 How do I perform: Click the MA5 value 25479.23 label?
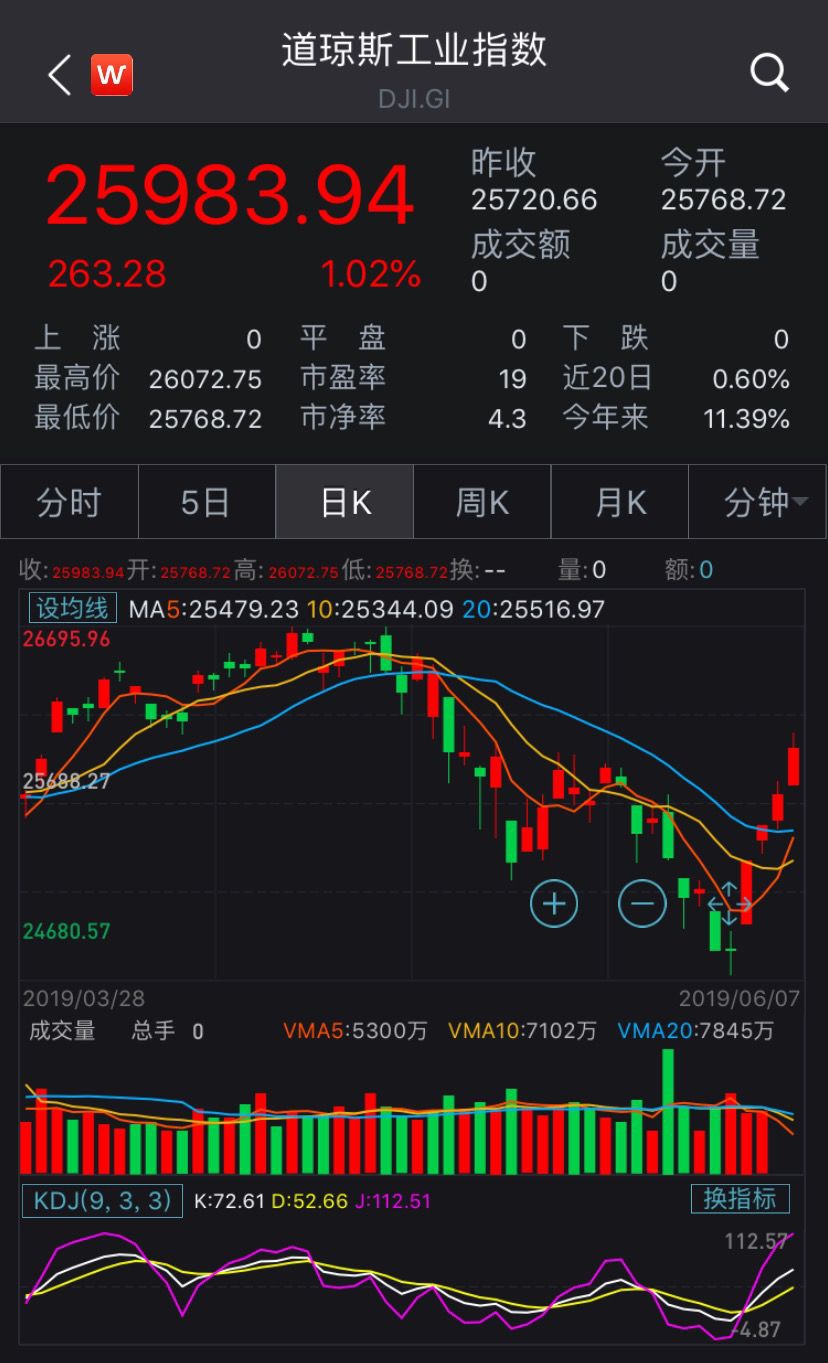(x=212, y=608)
